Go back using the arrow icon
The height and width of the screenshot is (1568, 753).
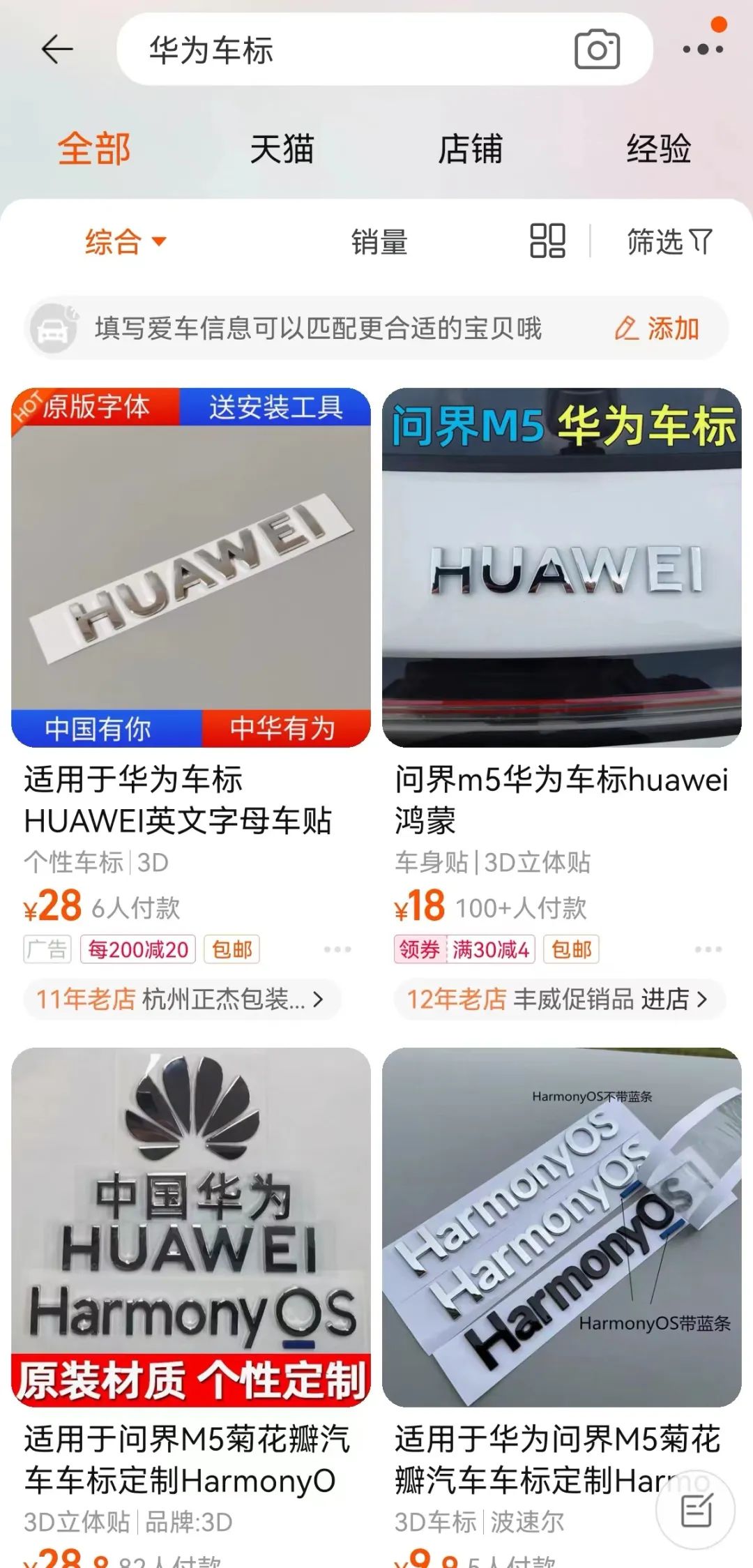pos(57,50)
